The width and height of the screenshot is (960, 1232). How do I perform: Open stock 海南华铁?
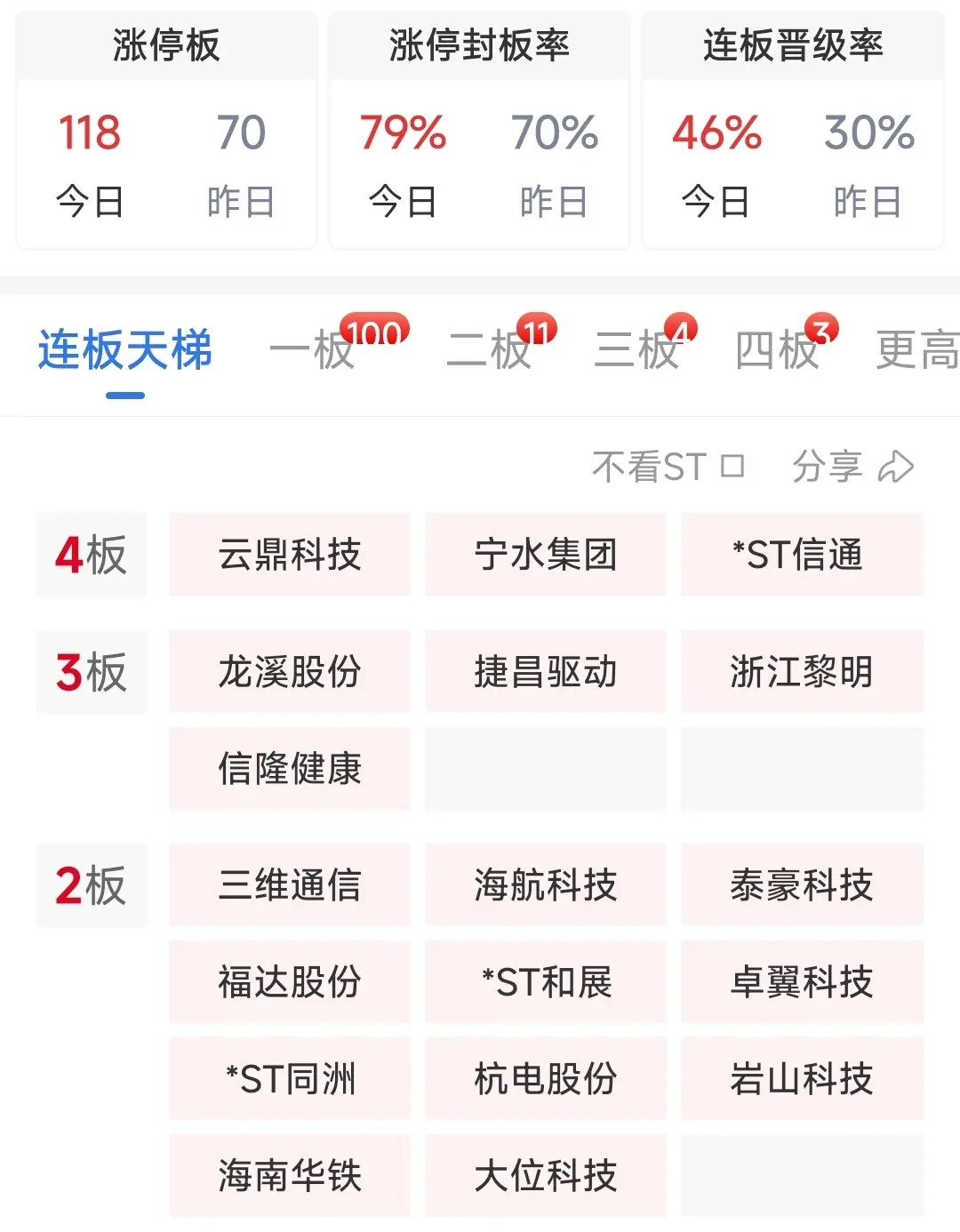(290, 1176)
